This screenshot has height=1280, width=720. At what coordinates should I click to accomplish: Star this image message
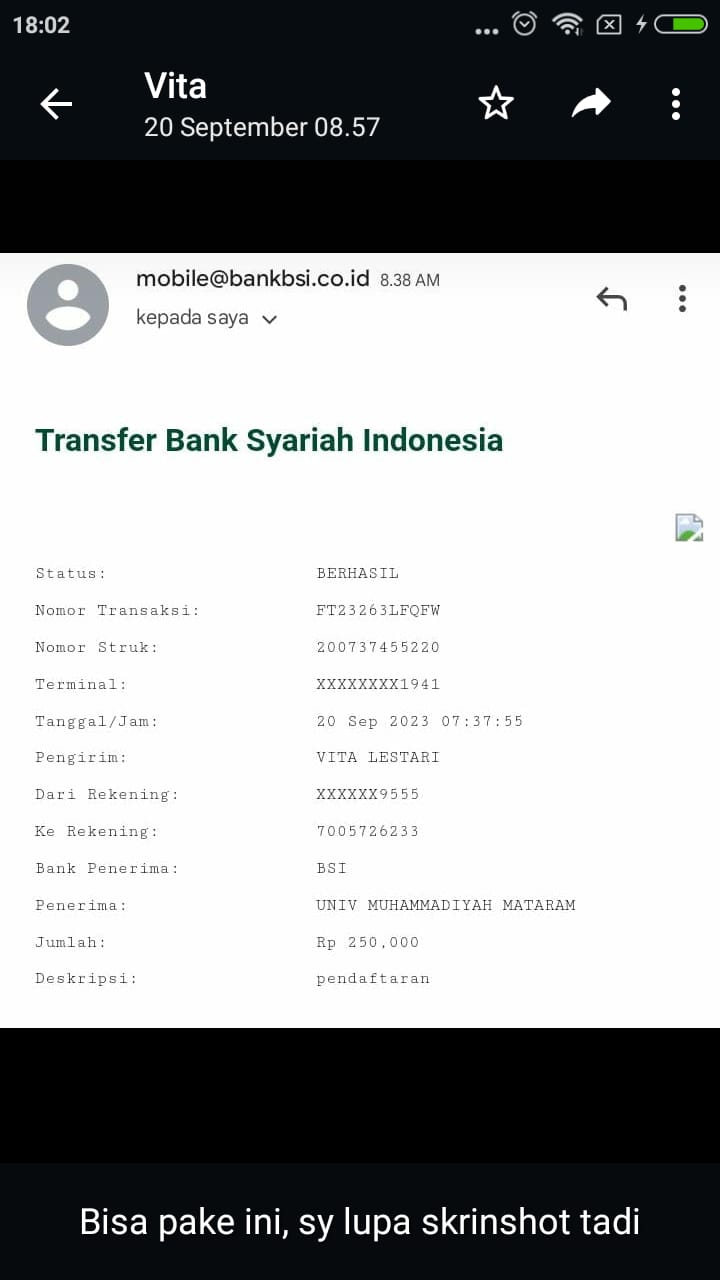[x=496, y=103]
